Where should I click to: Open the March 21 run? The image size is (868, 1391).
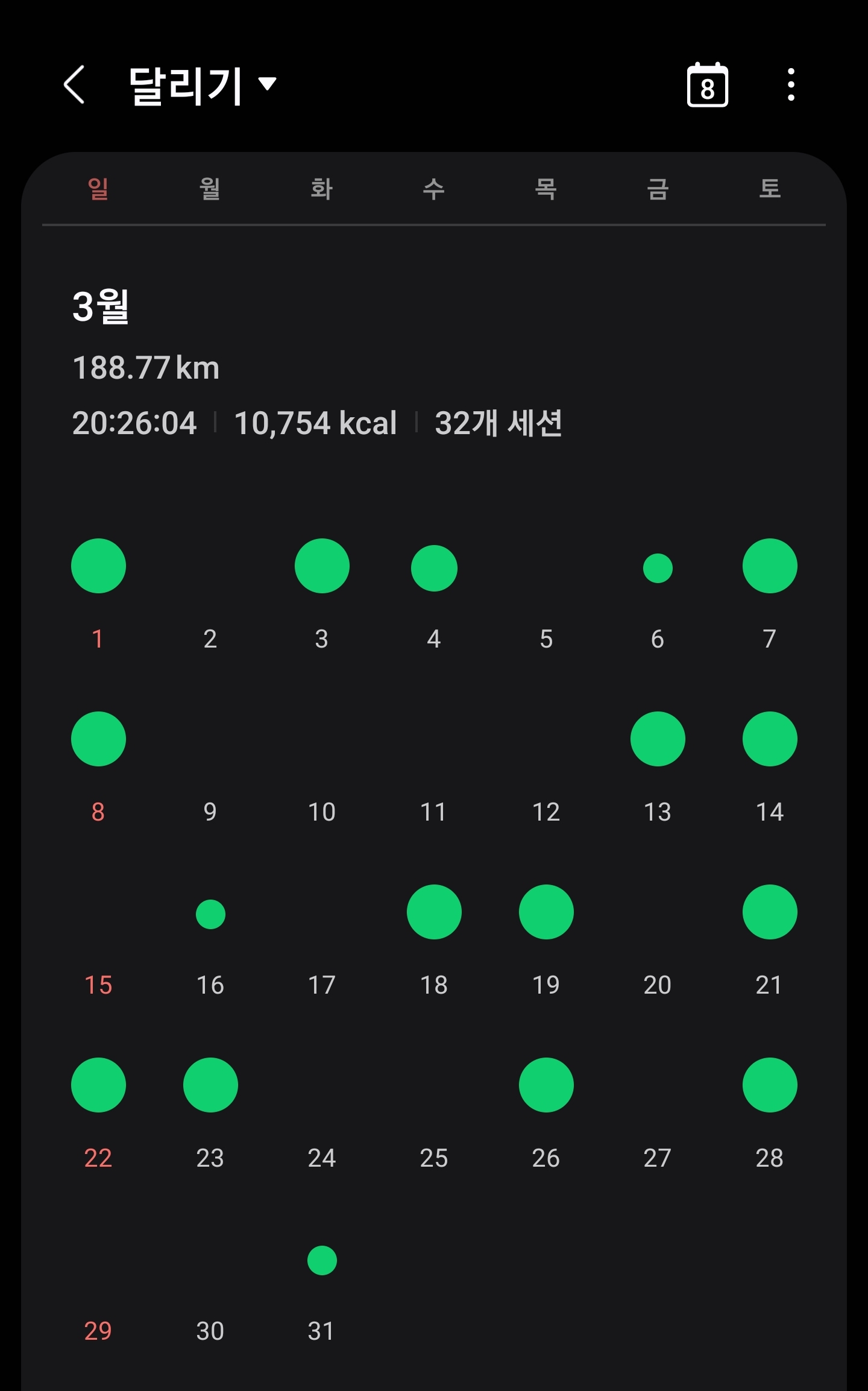click(x=770, y=912)
